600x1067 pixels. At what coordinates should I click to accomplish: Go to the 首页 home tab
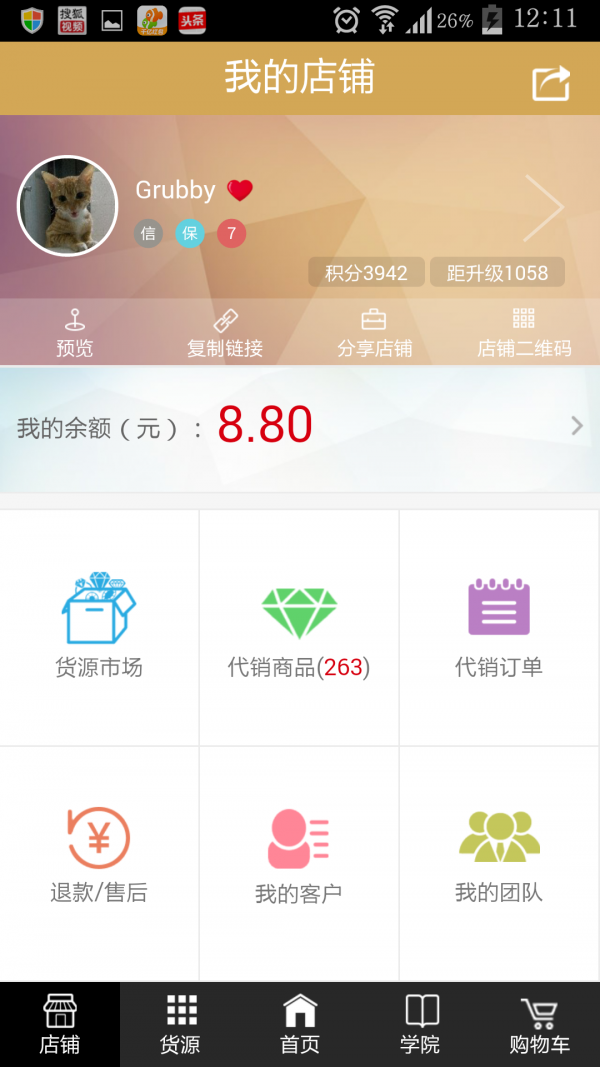click(300, 1025)
